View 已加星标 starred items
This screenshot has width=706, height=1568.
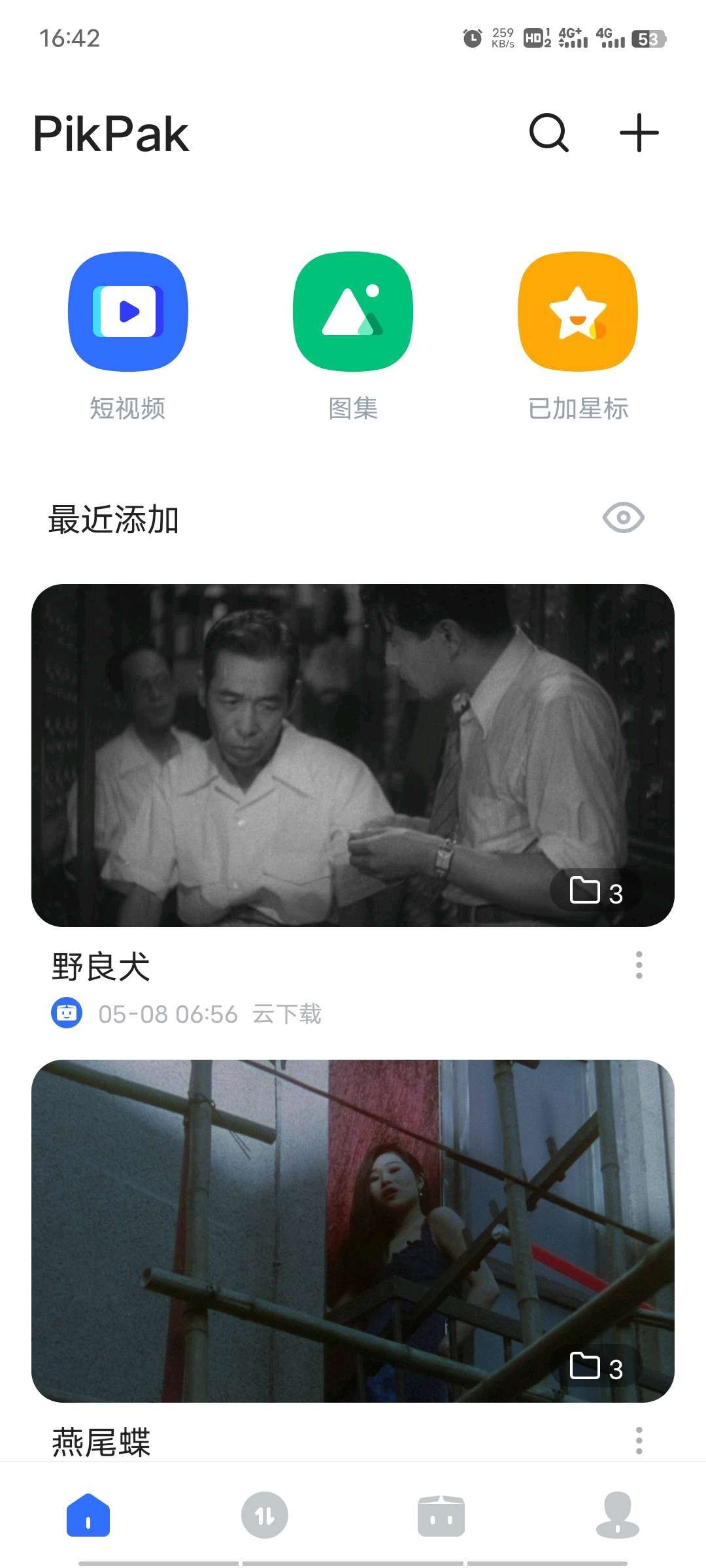[x=578, y=312]
